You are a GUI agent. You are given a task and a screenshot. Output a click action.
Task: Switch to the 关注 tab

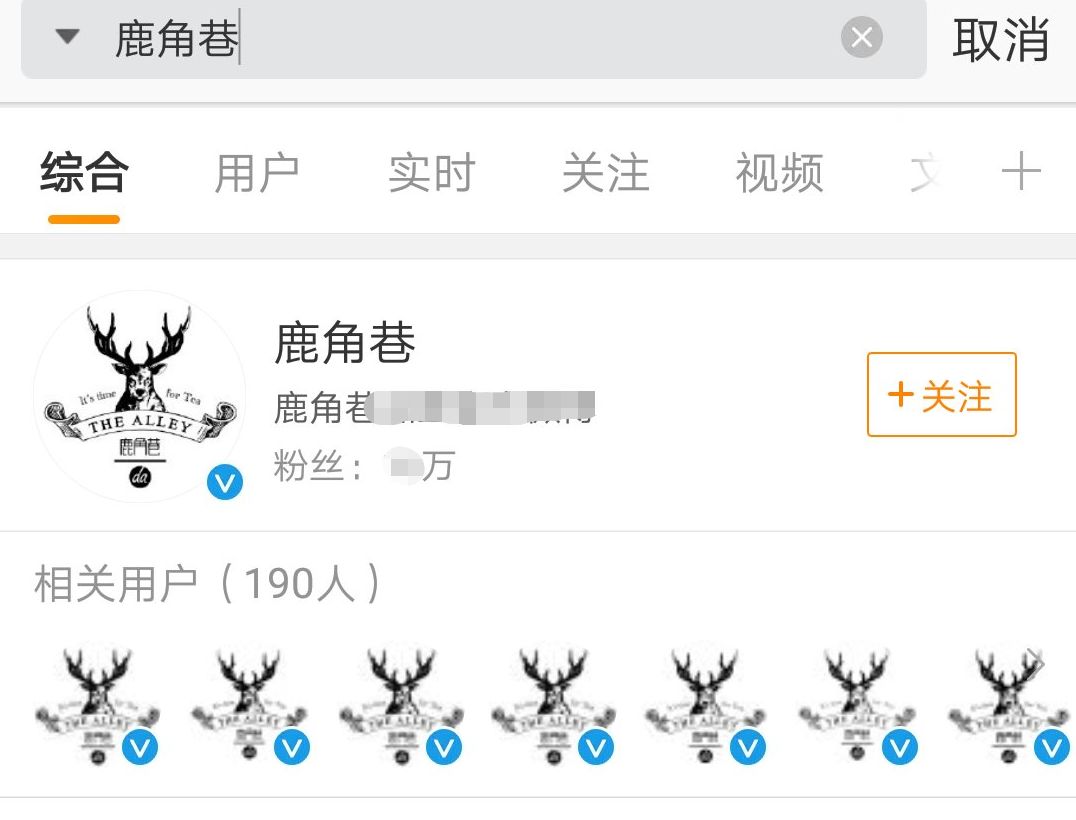605,174
